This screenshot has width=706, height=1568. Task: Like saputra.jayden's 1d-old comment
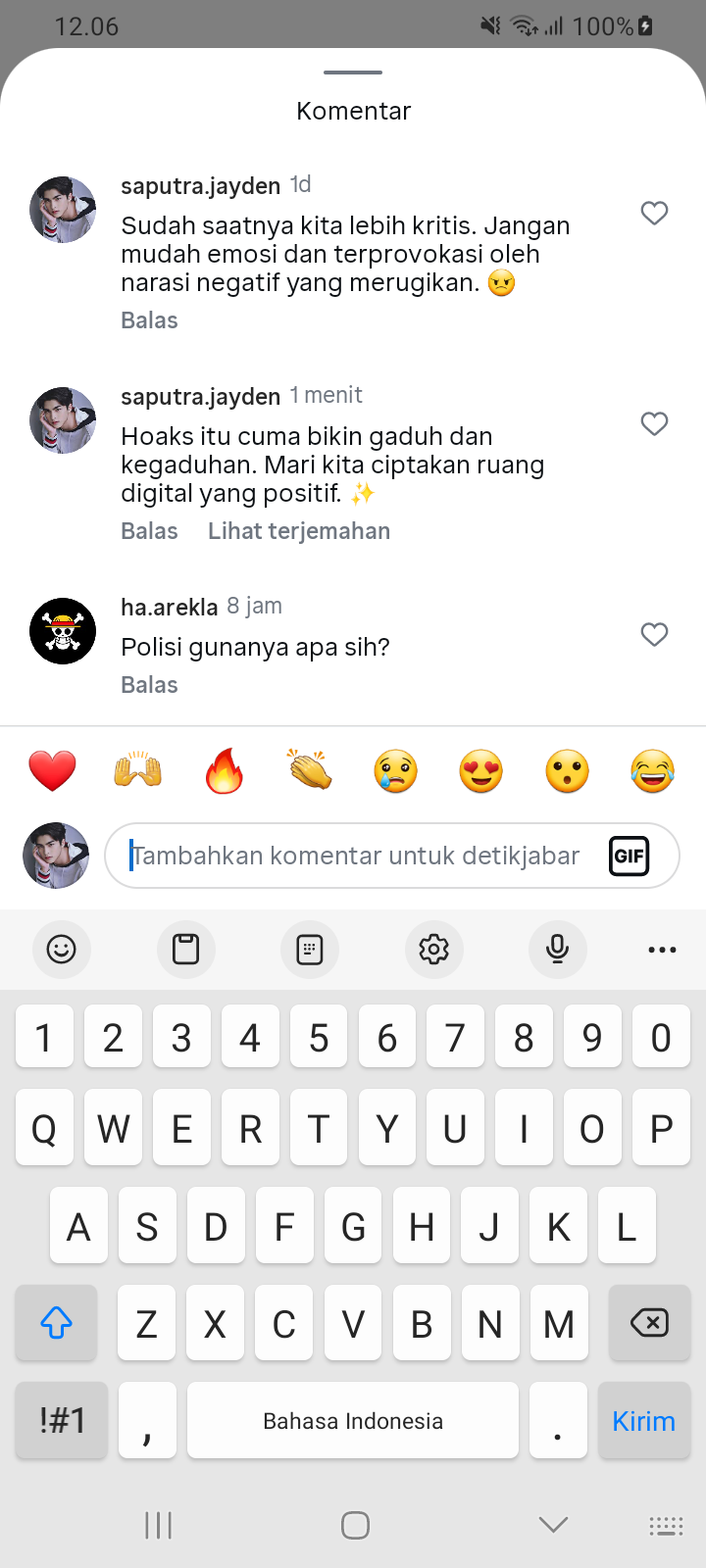pos(654,214)
